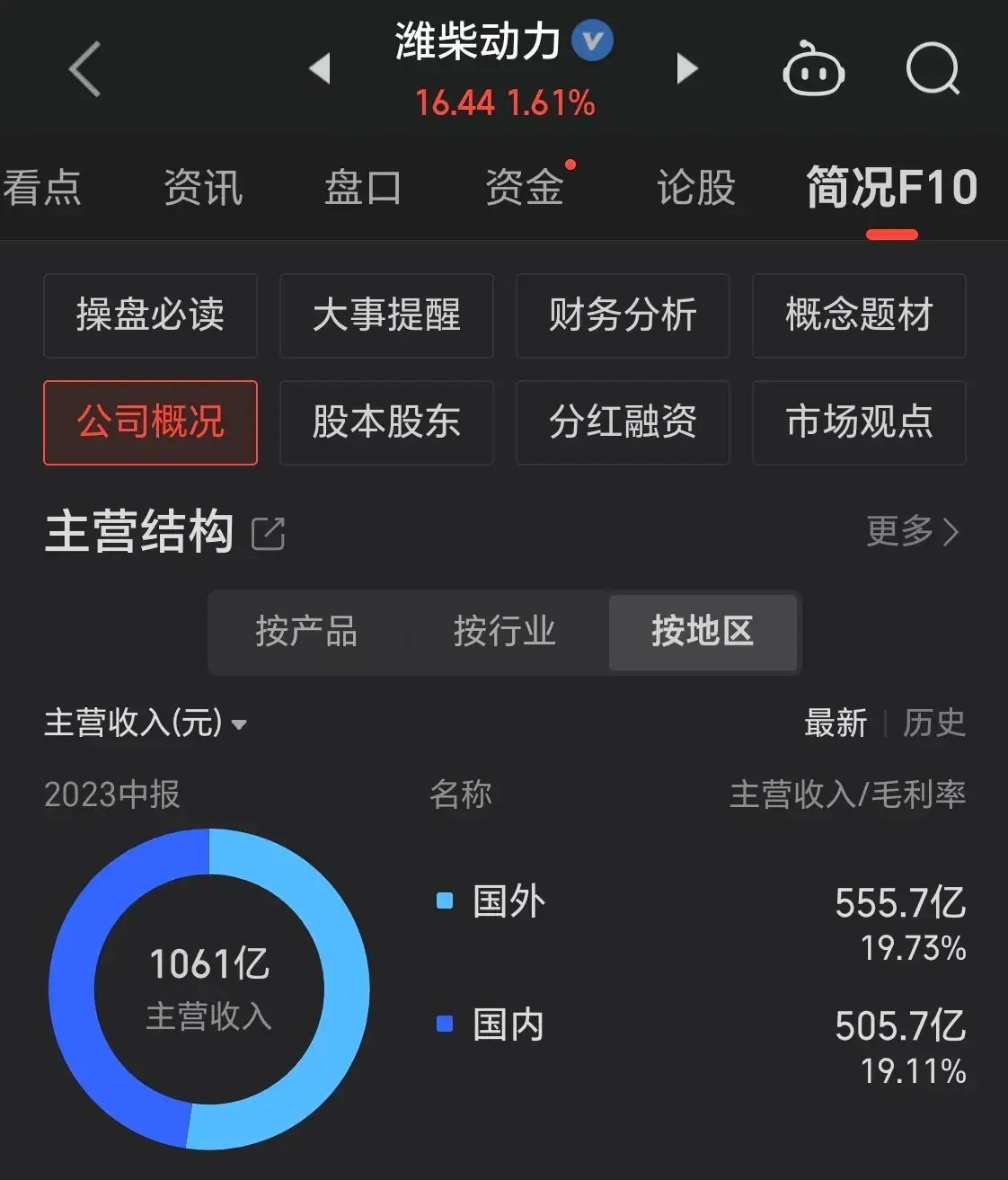The width and height of the screenshot is (1008, 1180).
Task: Expand 更多 for full revenue structure
Action: [x=912, y=532]
